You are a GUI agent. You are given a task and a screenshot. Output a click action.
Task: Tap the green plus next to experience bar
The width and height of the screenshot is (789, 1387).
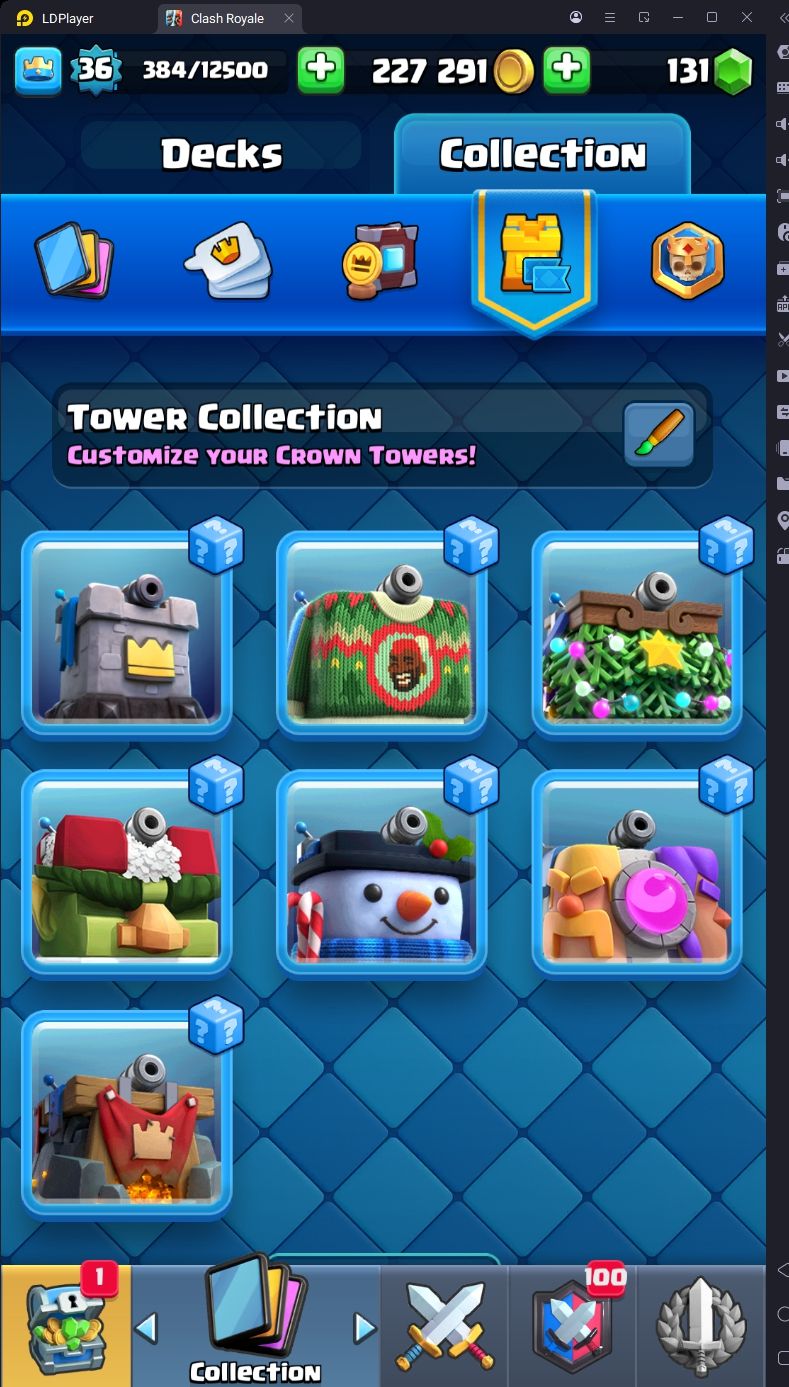click(x=321, y=70)
